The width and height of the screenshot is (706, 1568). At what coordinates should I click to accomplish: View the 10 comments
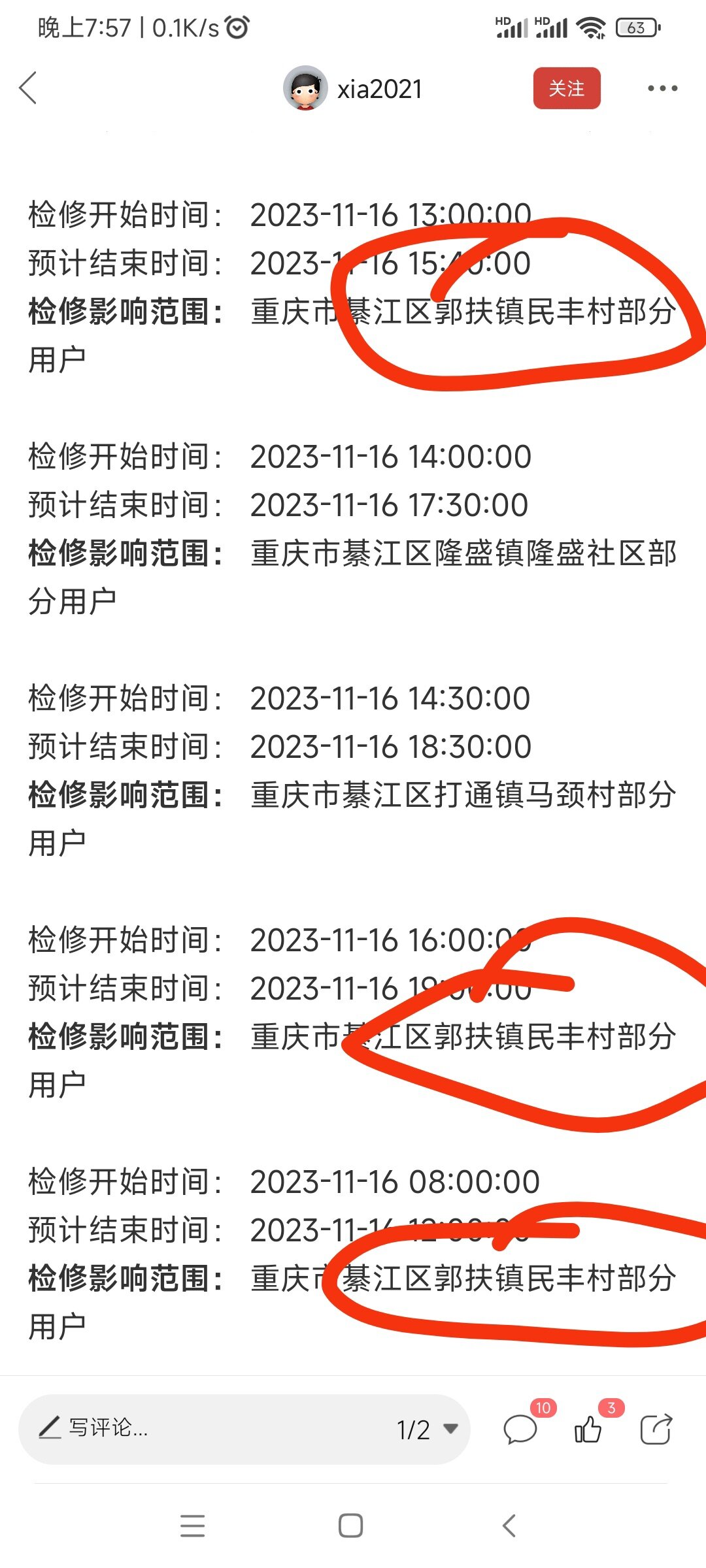coord(521,1429)
